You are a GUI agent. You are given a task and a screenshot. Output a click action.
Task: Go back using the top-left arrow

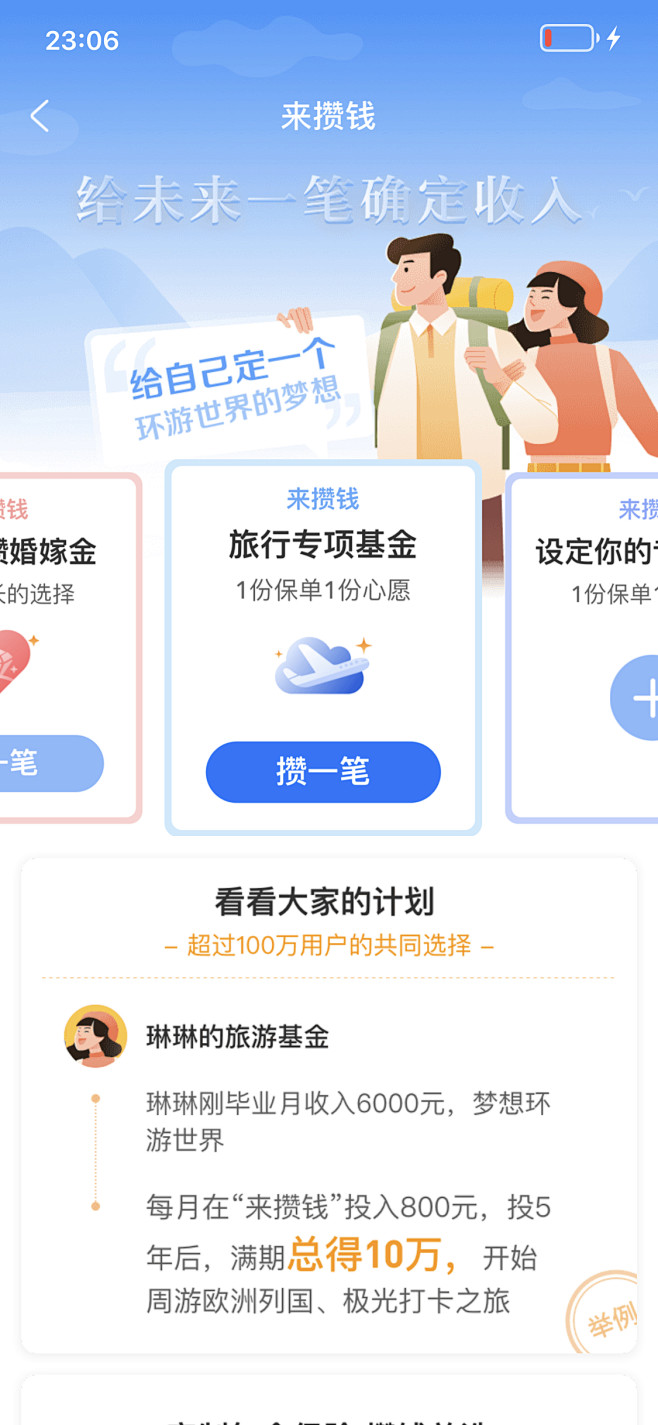coord(39,116)
